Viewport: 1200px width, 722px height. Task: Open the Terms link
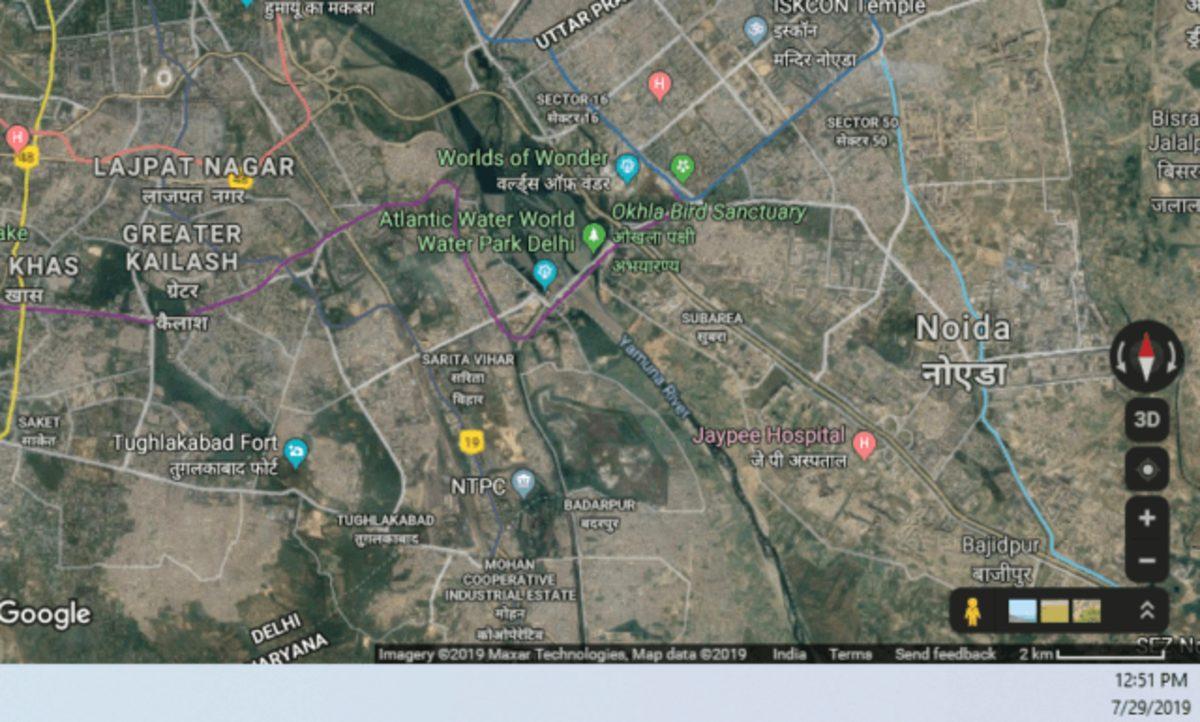point(849,654)
